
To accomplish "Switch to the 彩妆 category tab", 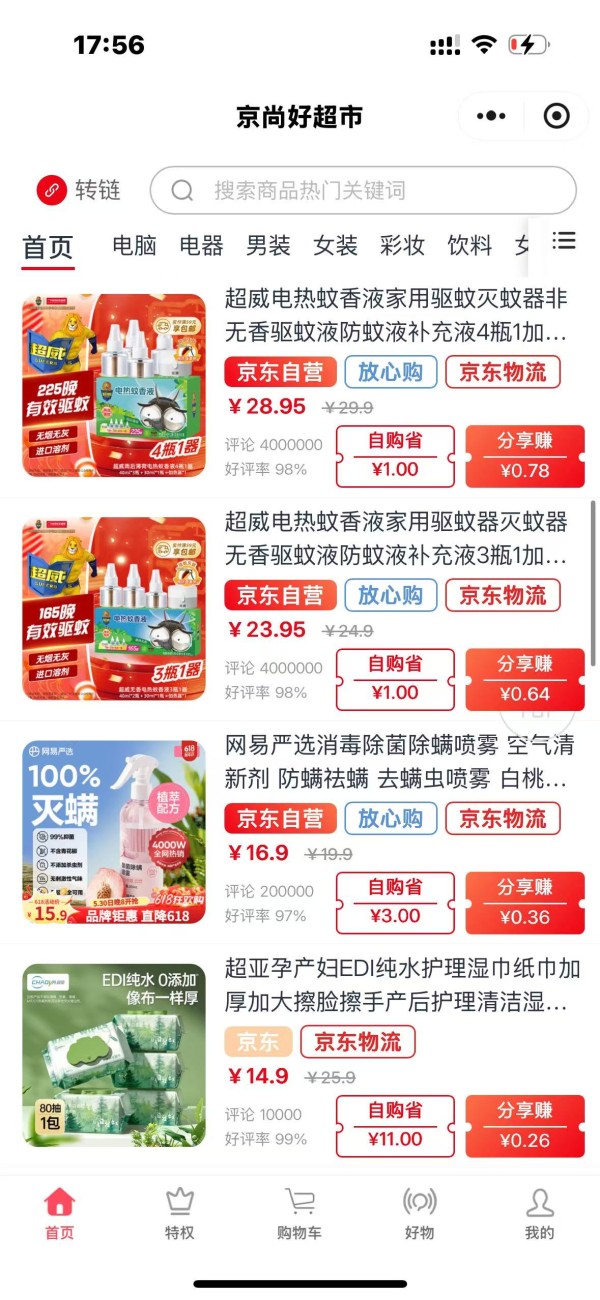I will coord(402,245).
